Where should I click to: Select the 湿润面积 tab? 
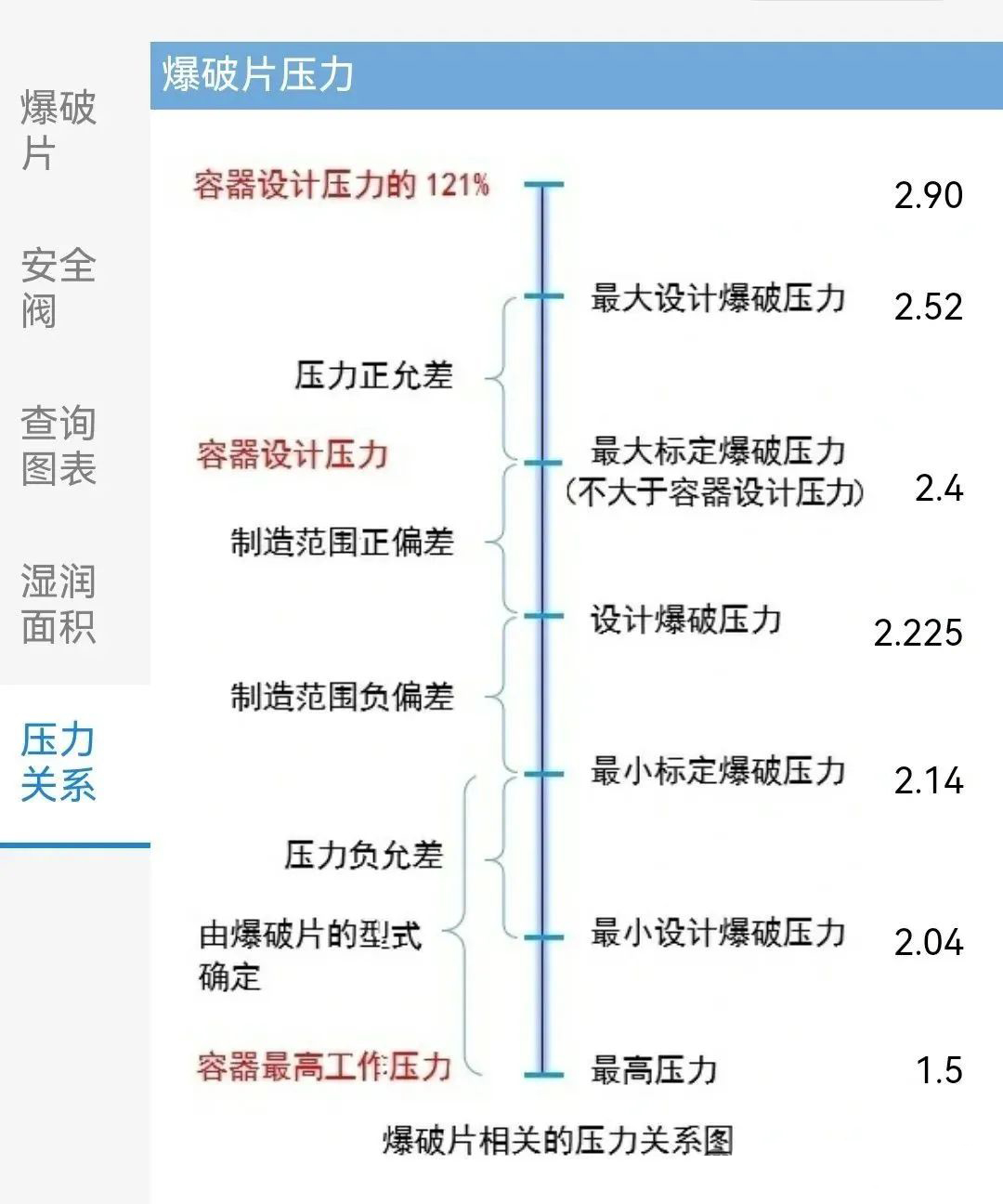coord(59,605)
